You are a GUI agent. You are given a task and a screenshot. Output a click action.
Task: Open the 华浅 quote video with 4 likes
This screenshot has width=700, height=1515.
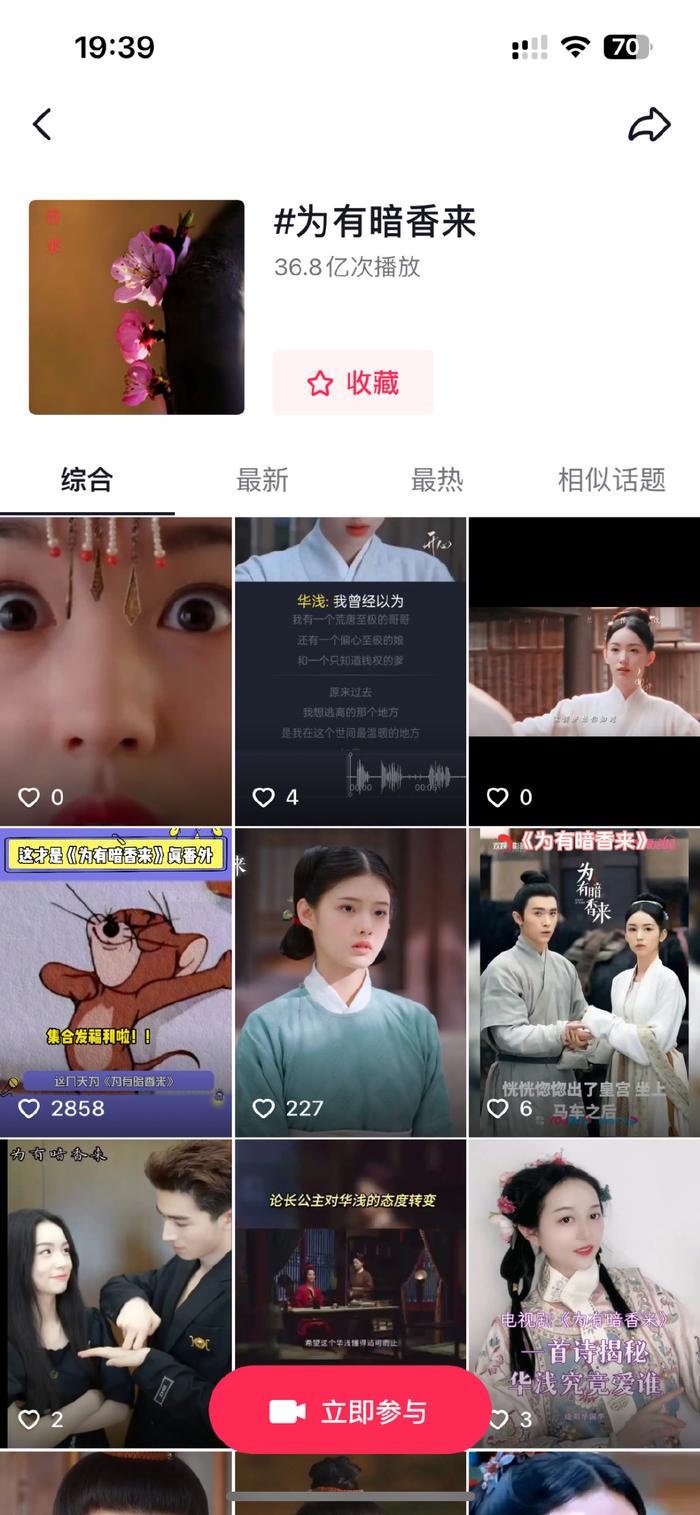tap(350, 670)
